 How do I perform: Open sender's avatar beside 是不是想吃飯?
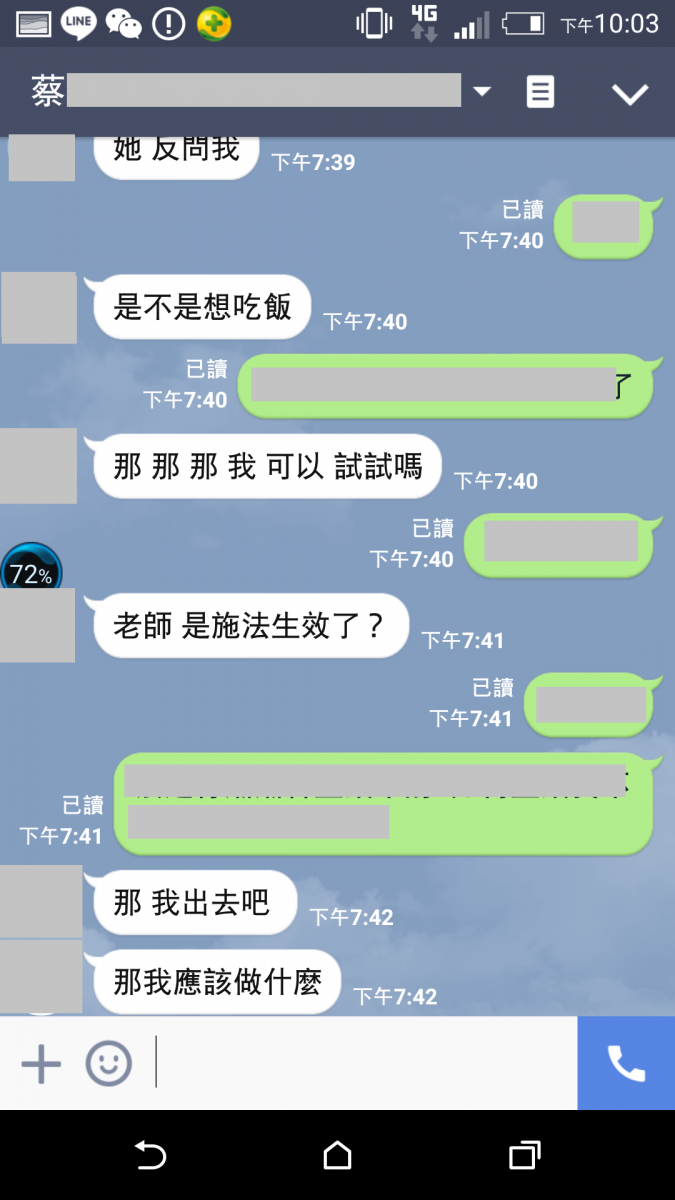pyautogui.click(x=39, y=307)
